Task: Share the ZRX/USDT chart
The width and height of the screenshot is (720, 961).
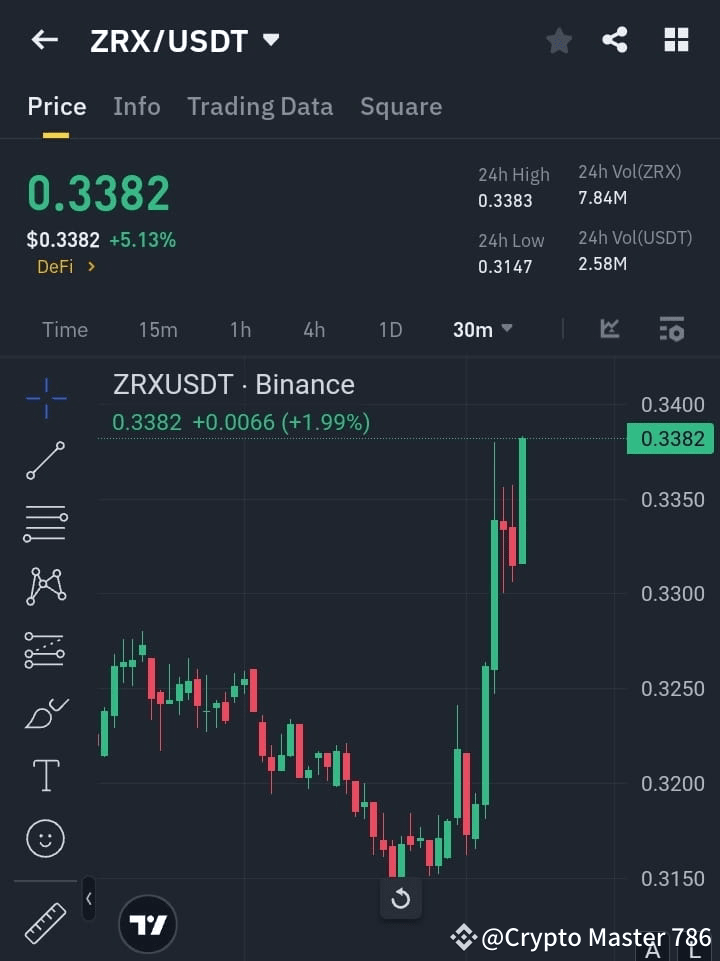Action: (616, 40)
